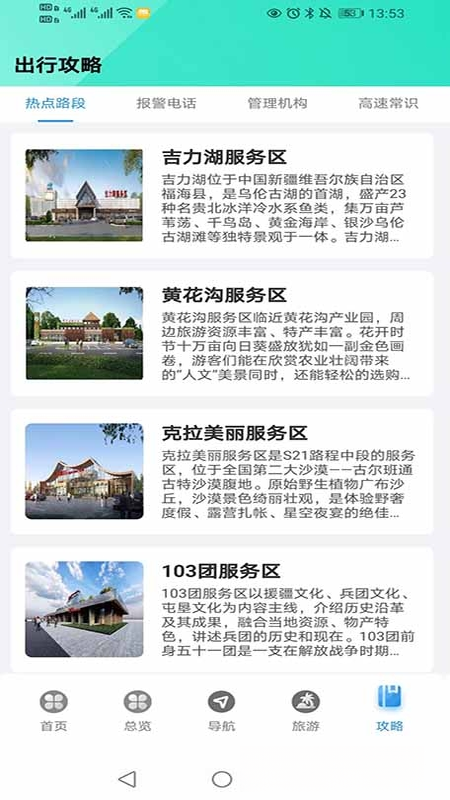Switch to the 管理机构 tab
This screenshot has height=800, width=450.
click(278, 103)
